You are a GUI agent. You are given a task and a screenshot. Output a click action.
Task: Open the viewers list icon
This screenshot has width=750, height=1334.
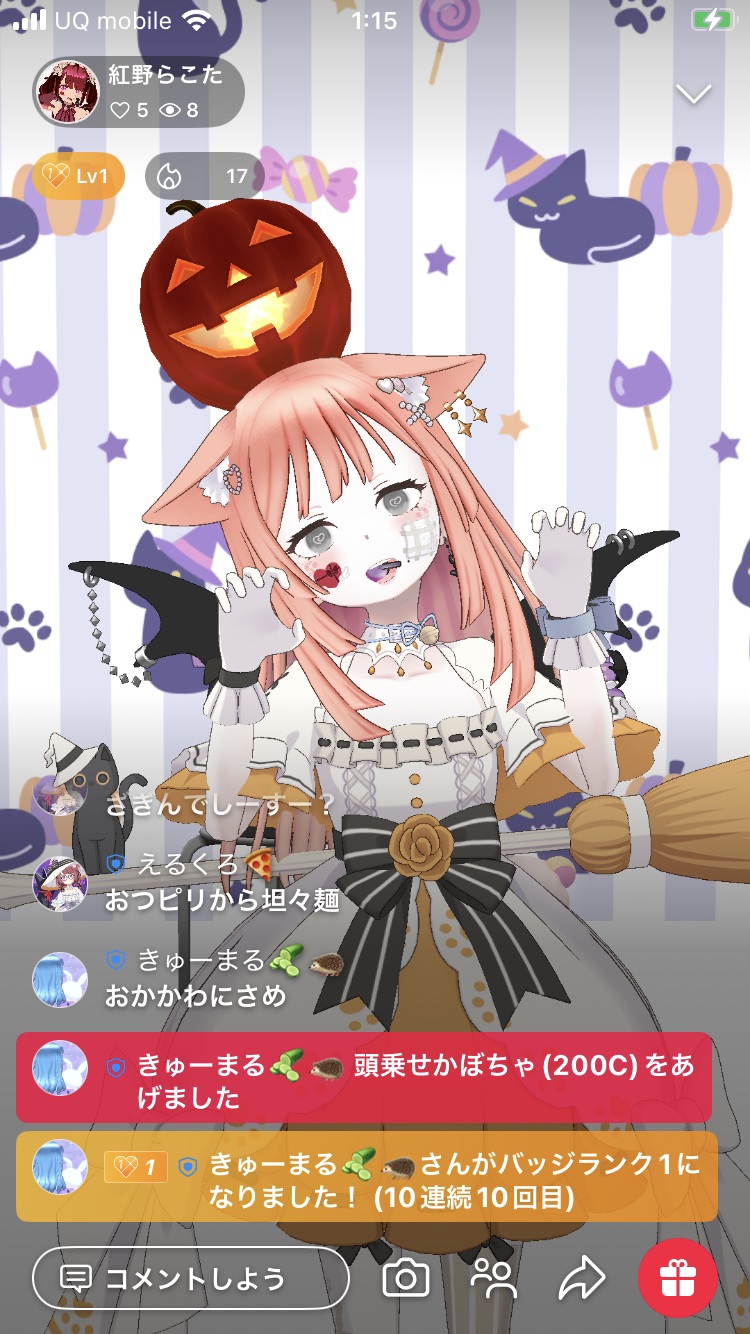click(494, 1277)
